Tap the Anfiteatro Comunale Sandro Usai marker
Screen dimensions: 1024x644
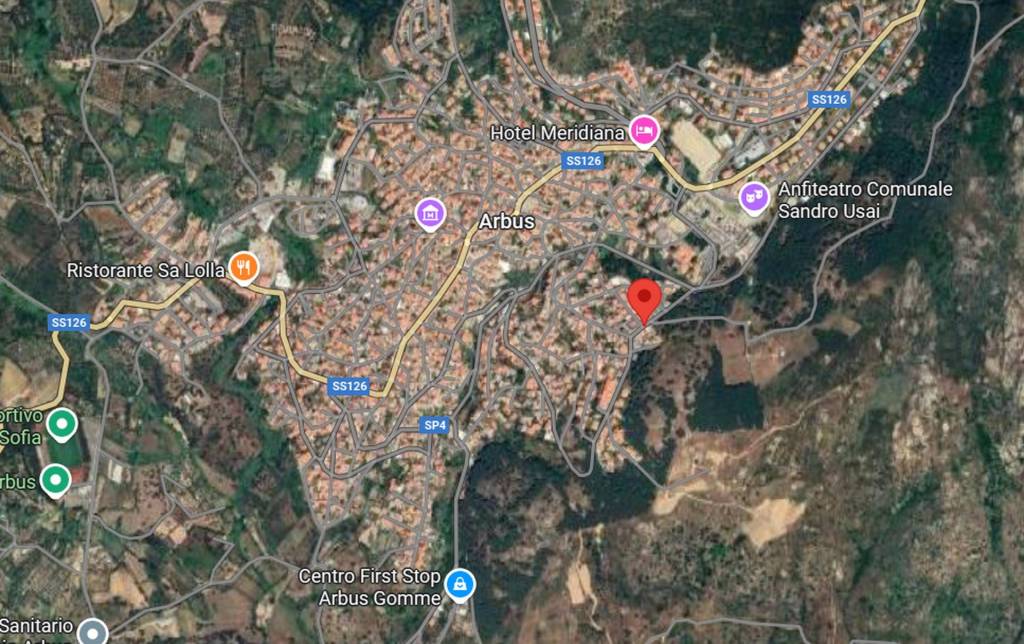point(754,197)
